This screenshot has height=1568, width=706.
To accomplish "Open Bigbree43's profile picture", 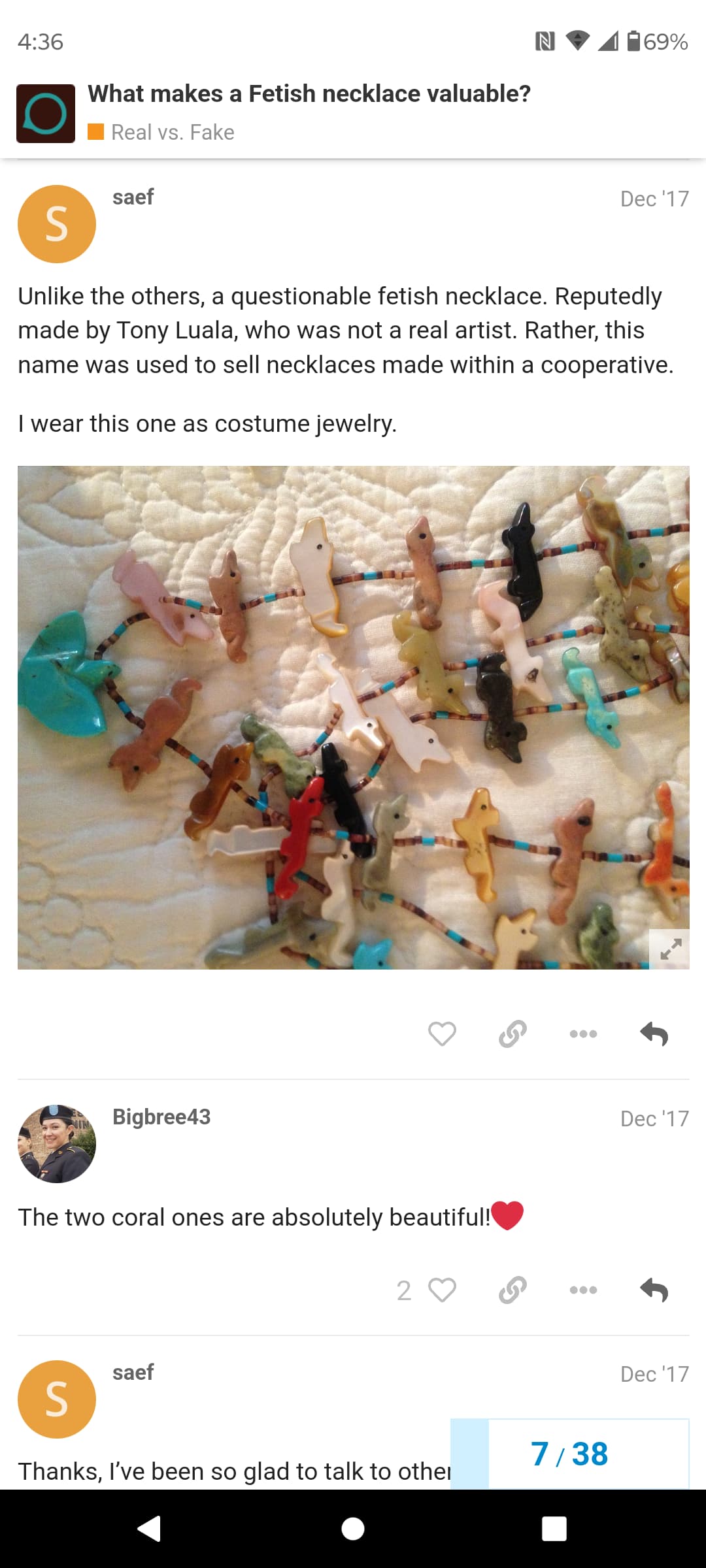I will [57, 1143].
